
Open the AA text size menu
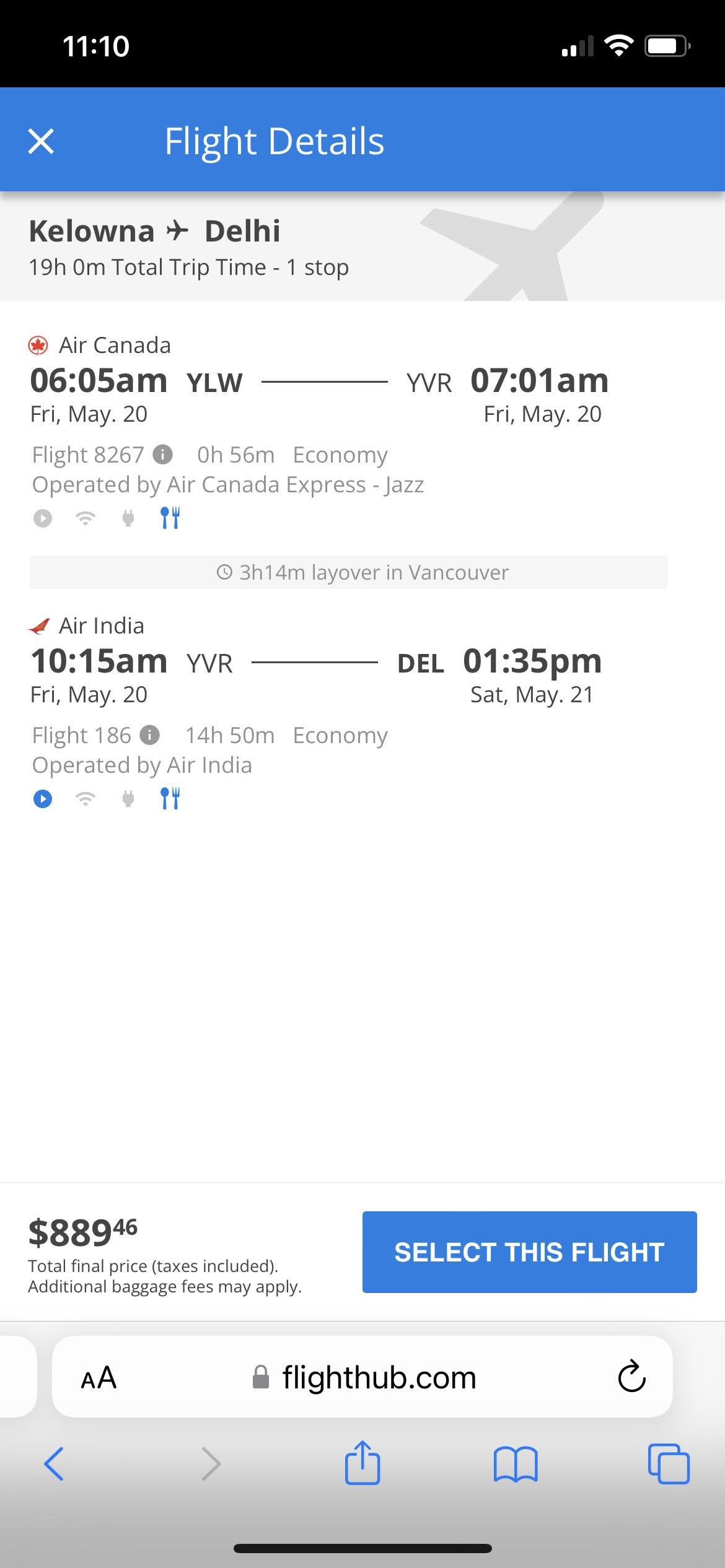[x=99, y=1378]
